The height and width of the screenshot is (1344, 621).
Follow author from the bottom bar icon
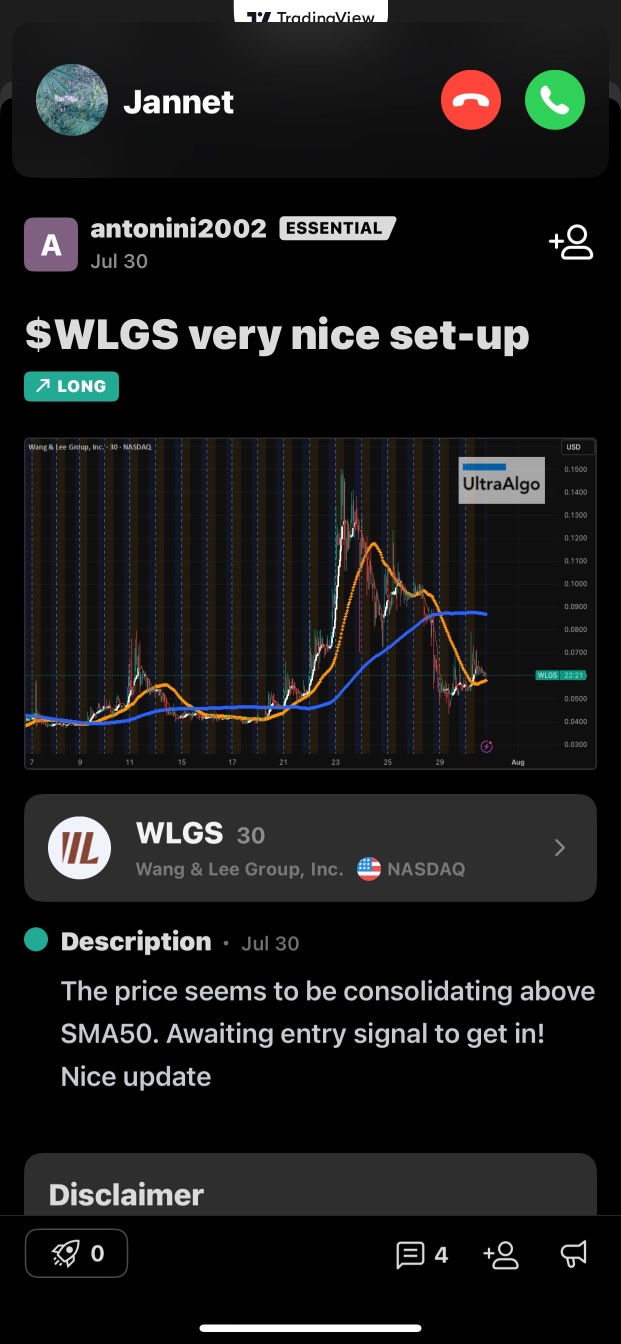[500, 1254]
